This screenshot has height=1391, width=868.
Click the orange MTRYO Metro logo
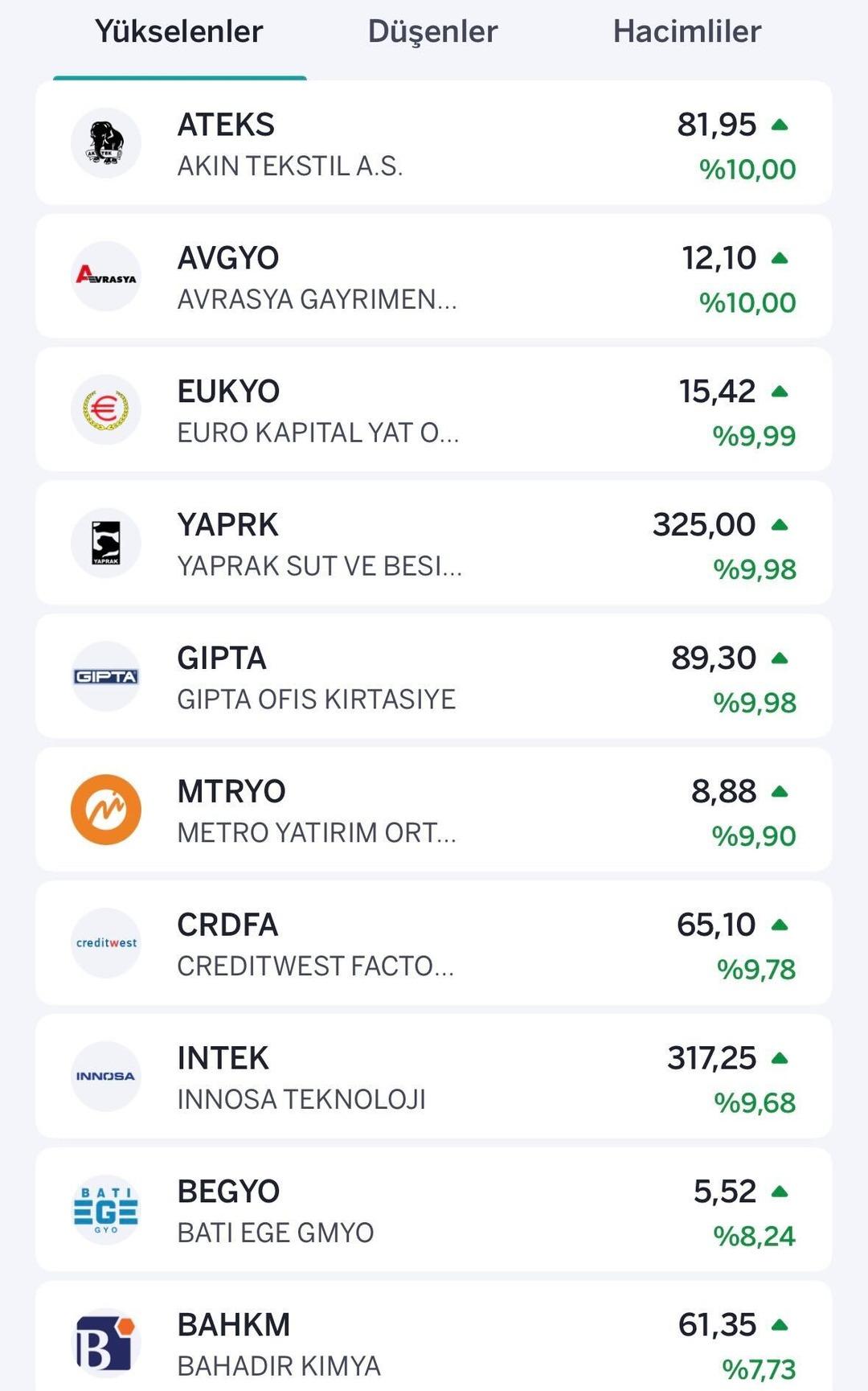pos(107,809)
